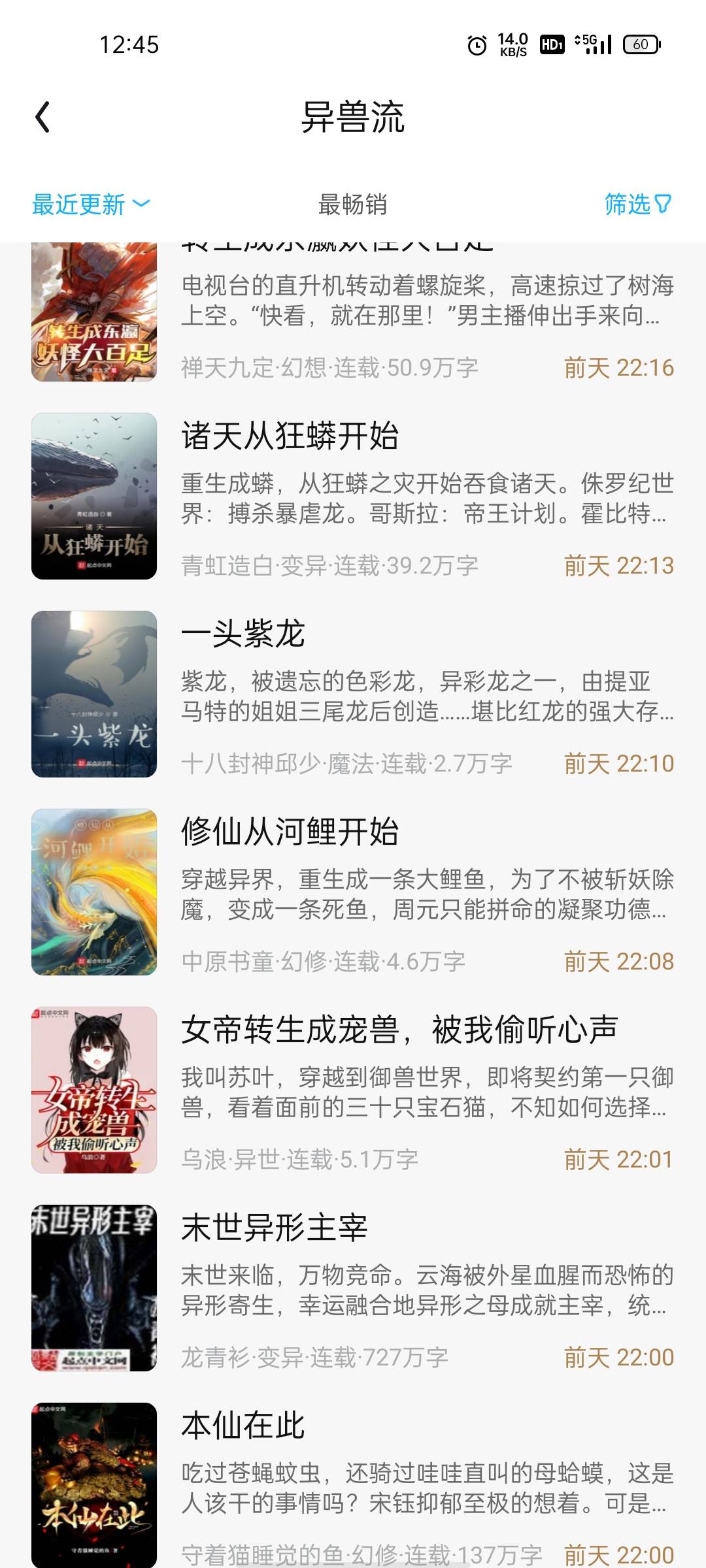Go back from the 异兽流 page
706x1568 pixels.
pyautogui.click(x=43, y=118)
